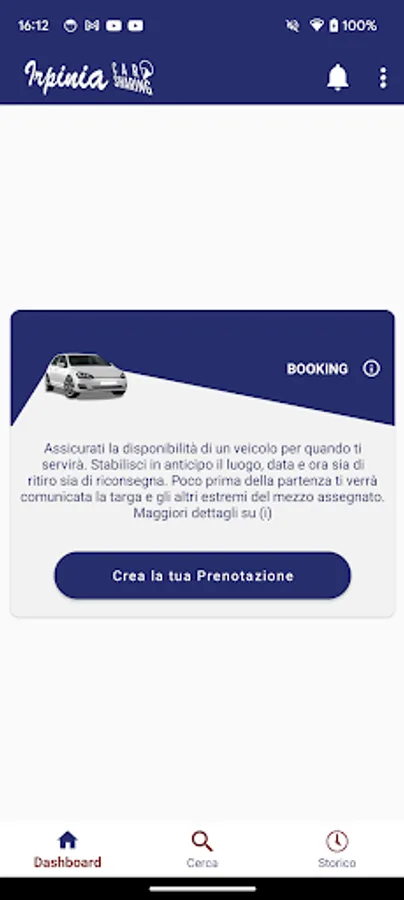
Task: Tap Crea la tua Prenotazione button
Action: (203, 576)
